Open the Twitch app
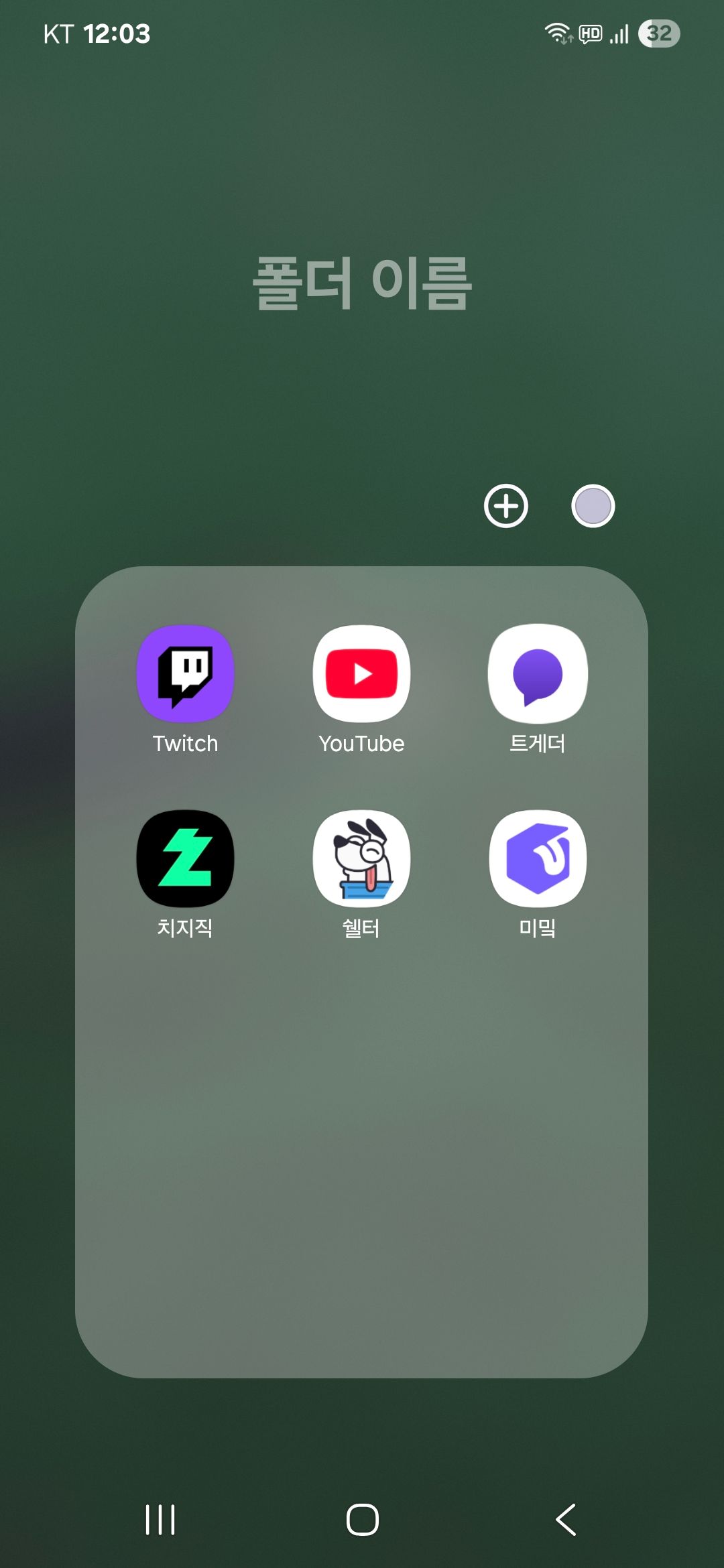724x1568 pixels. 186,674
